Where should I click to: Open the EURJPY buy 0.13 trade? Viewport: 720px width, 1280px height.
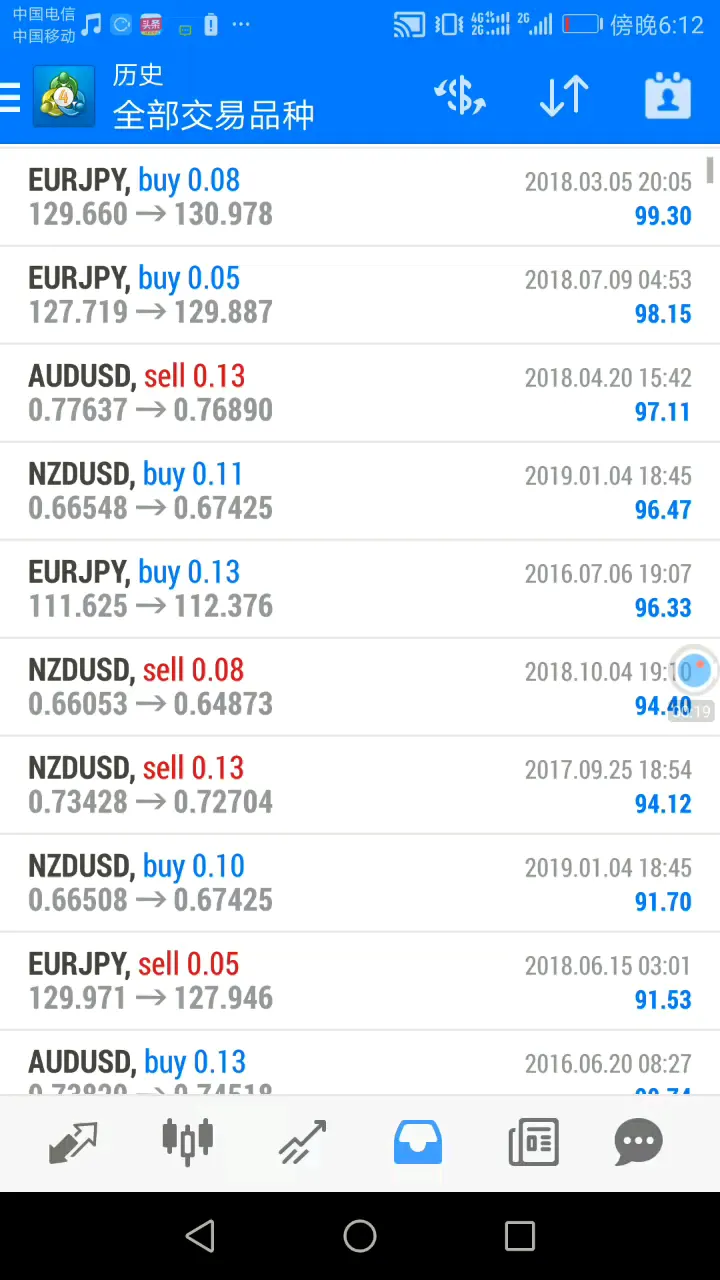click(x=360, y=589)
